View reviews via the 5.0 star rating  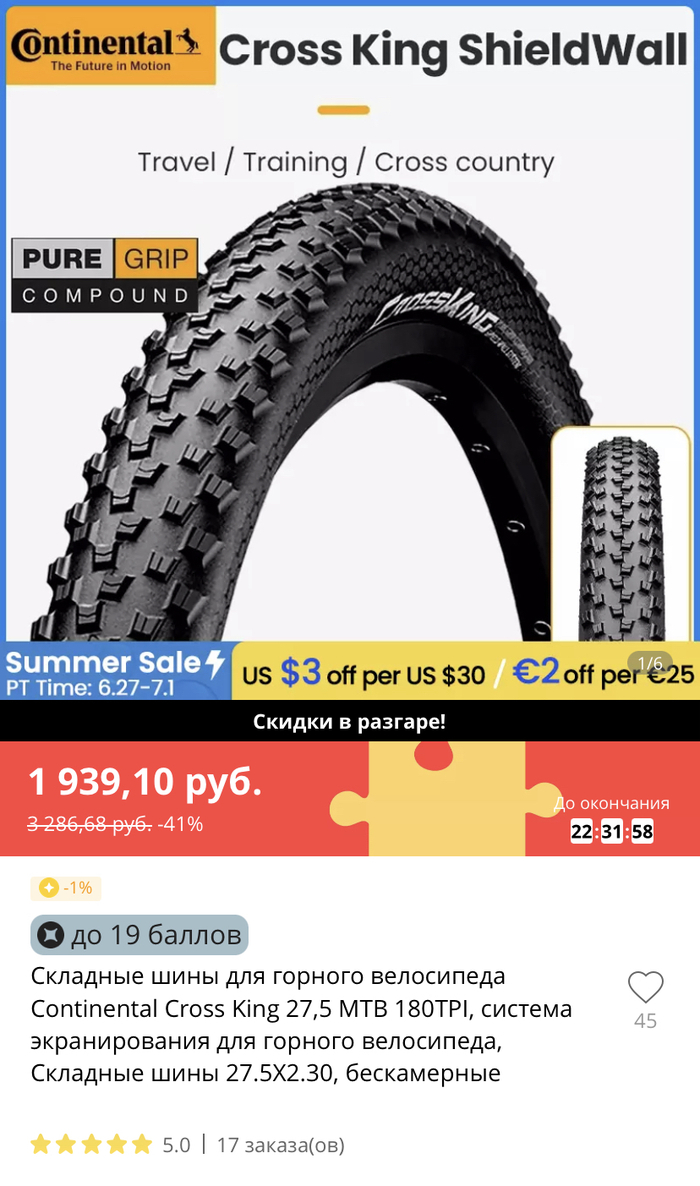pyautogui.click(x=110, y=1145)
